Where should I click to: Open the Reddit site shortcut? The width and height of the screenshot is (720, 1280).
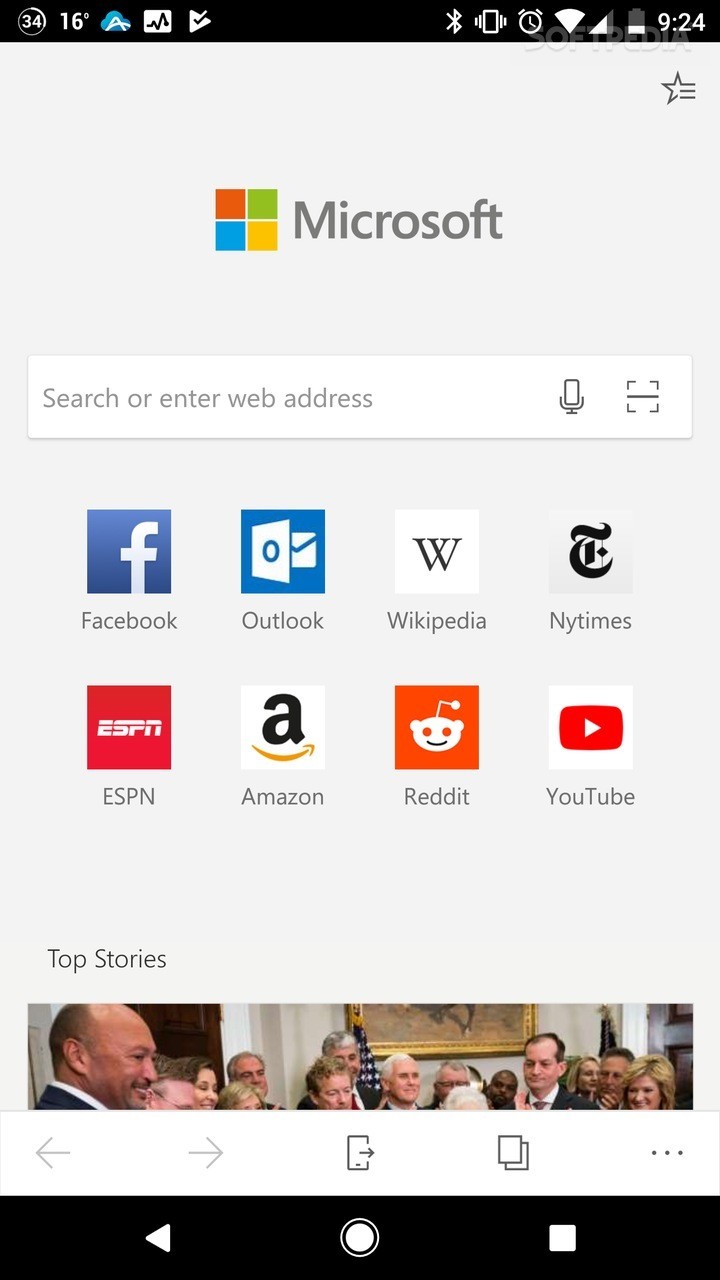click(437, 727)
